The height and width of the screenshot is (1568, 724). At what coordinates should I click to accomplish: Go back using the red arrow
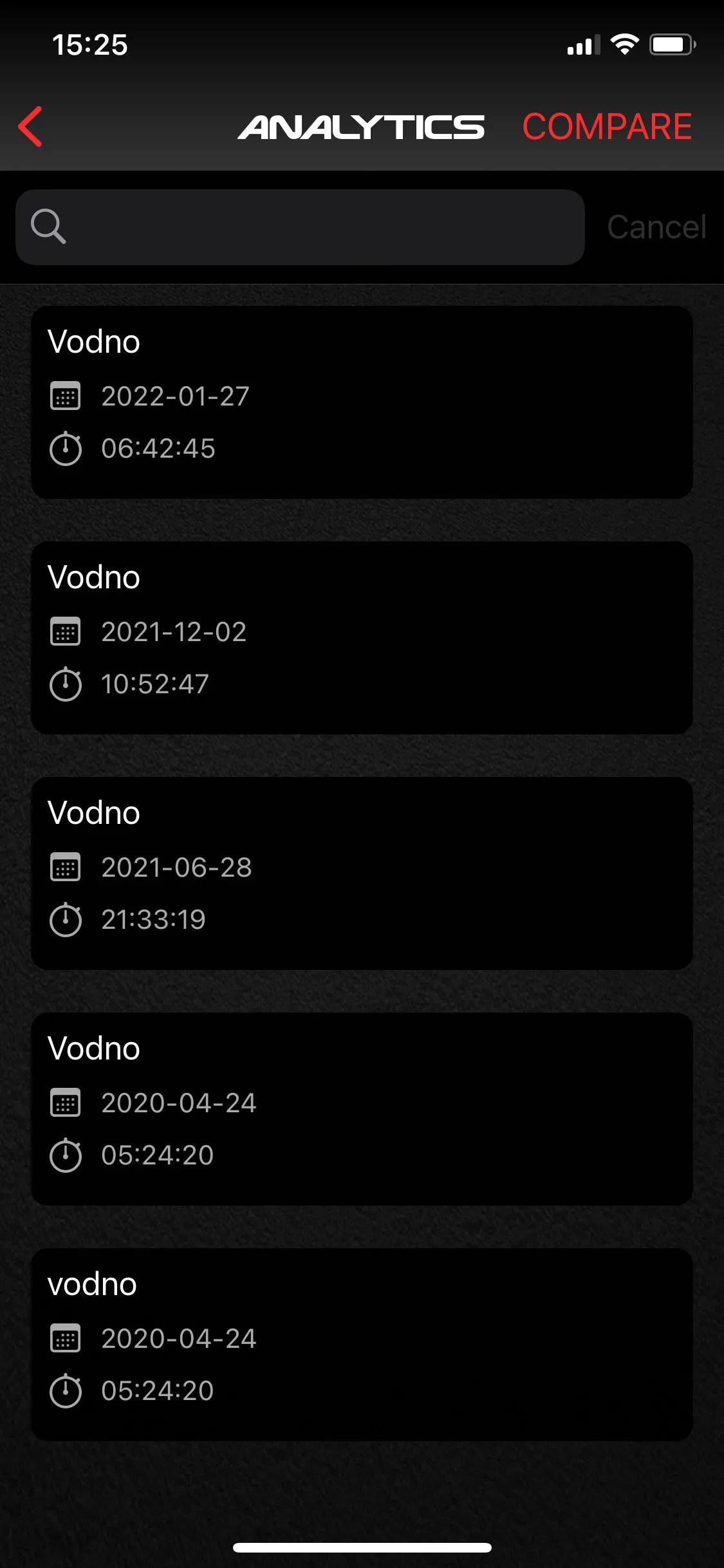(x=31, y=127)
